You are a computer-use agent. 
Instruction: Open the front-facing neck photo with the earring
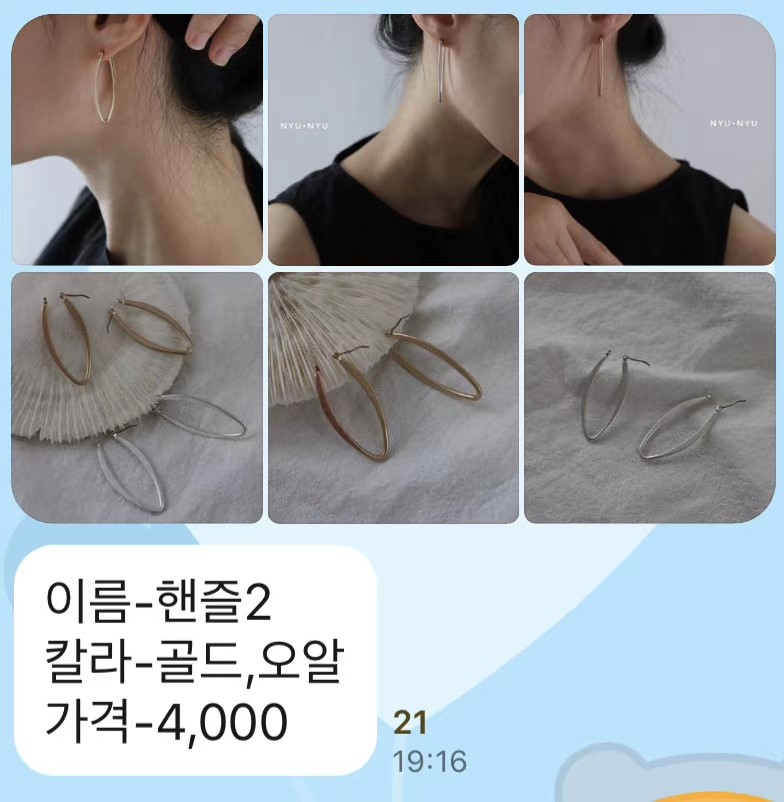393,139
